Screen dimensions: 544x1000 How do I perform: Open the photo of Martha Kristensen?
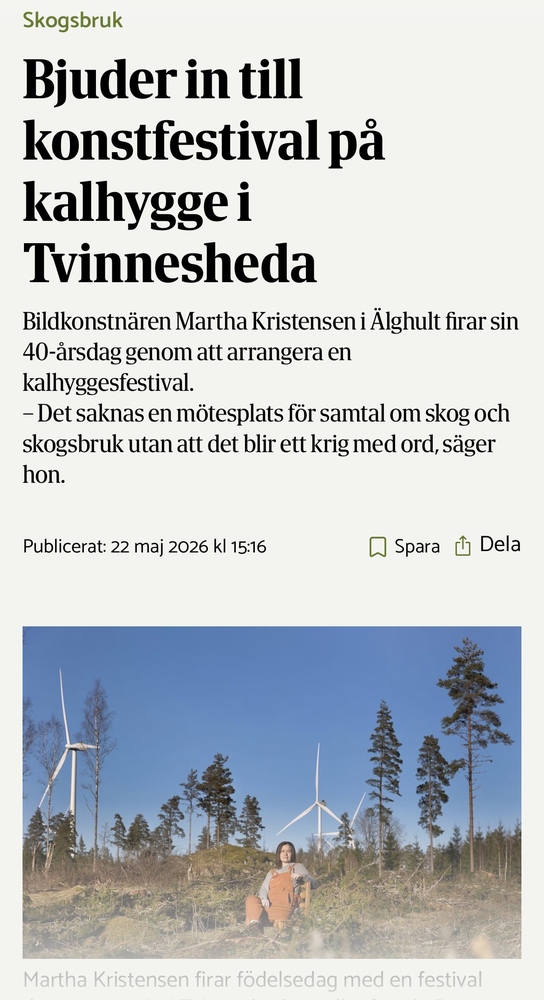click(x=272, y=792)
